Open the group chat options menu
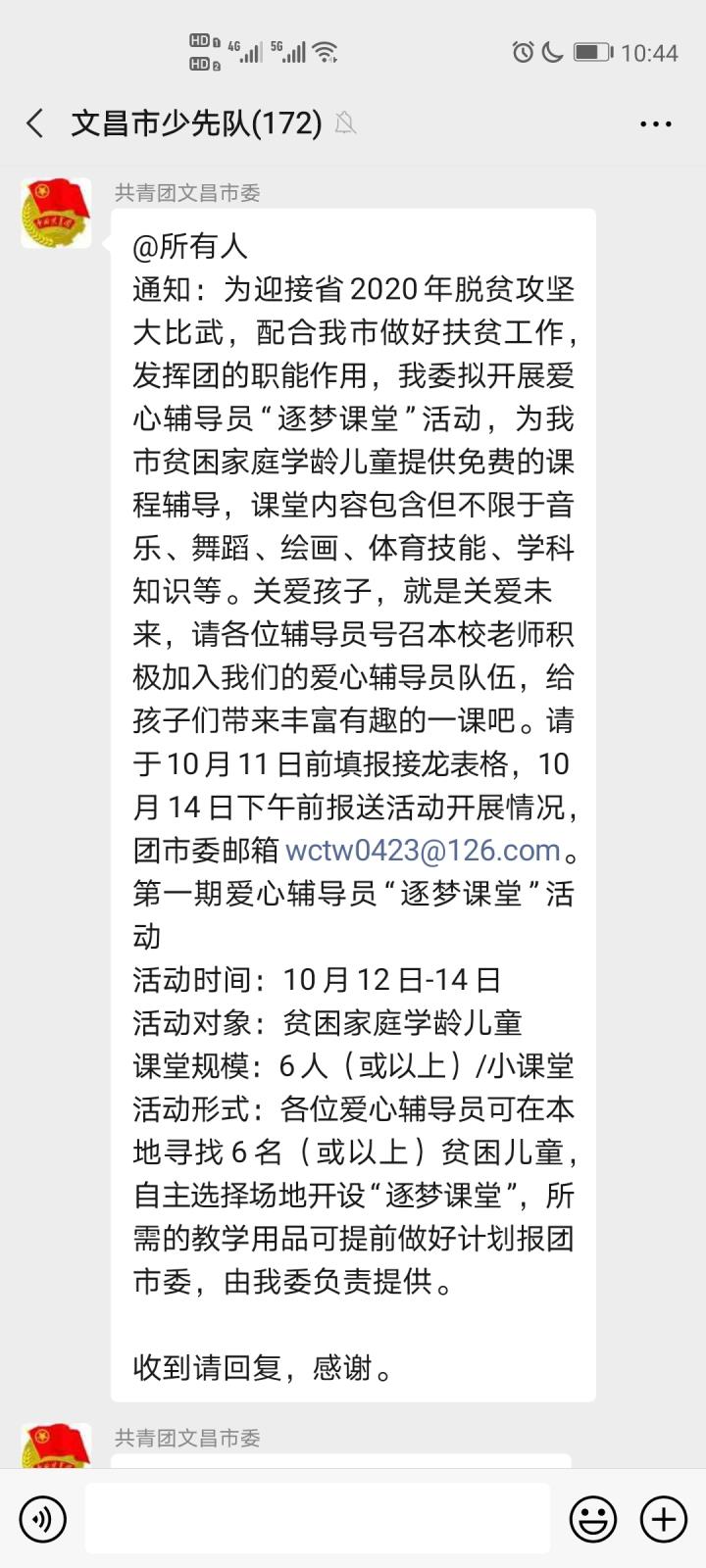This screenshot has height=1568, width=706. point(655,124)
